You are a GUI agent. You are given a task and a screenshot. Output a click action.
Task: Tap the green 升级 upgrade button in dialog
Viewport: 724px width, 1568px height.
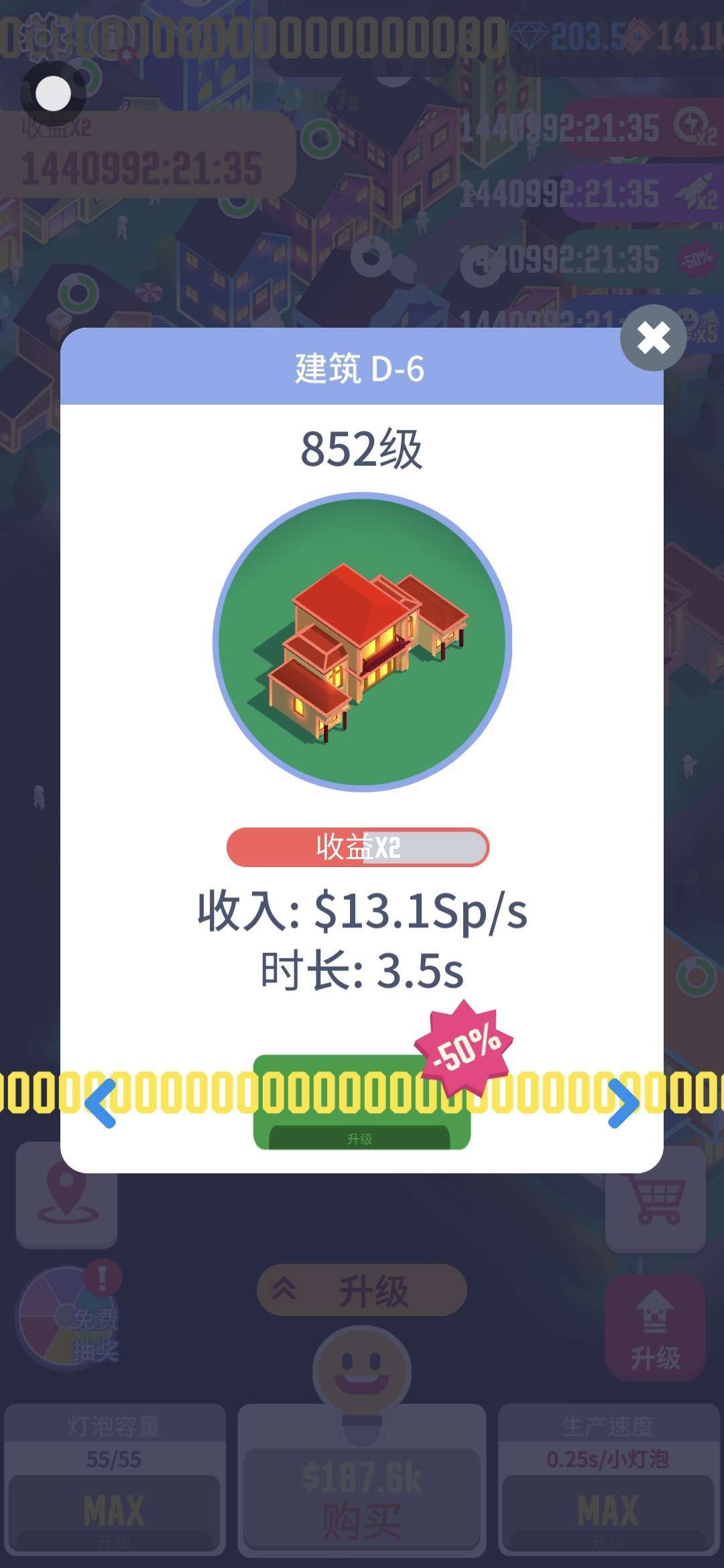(x=362, y=1102)
